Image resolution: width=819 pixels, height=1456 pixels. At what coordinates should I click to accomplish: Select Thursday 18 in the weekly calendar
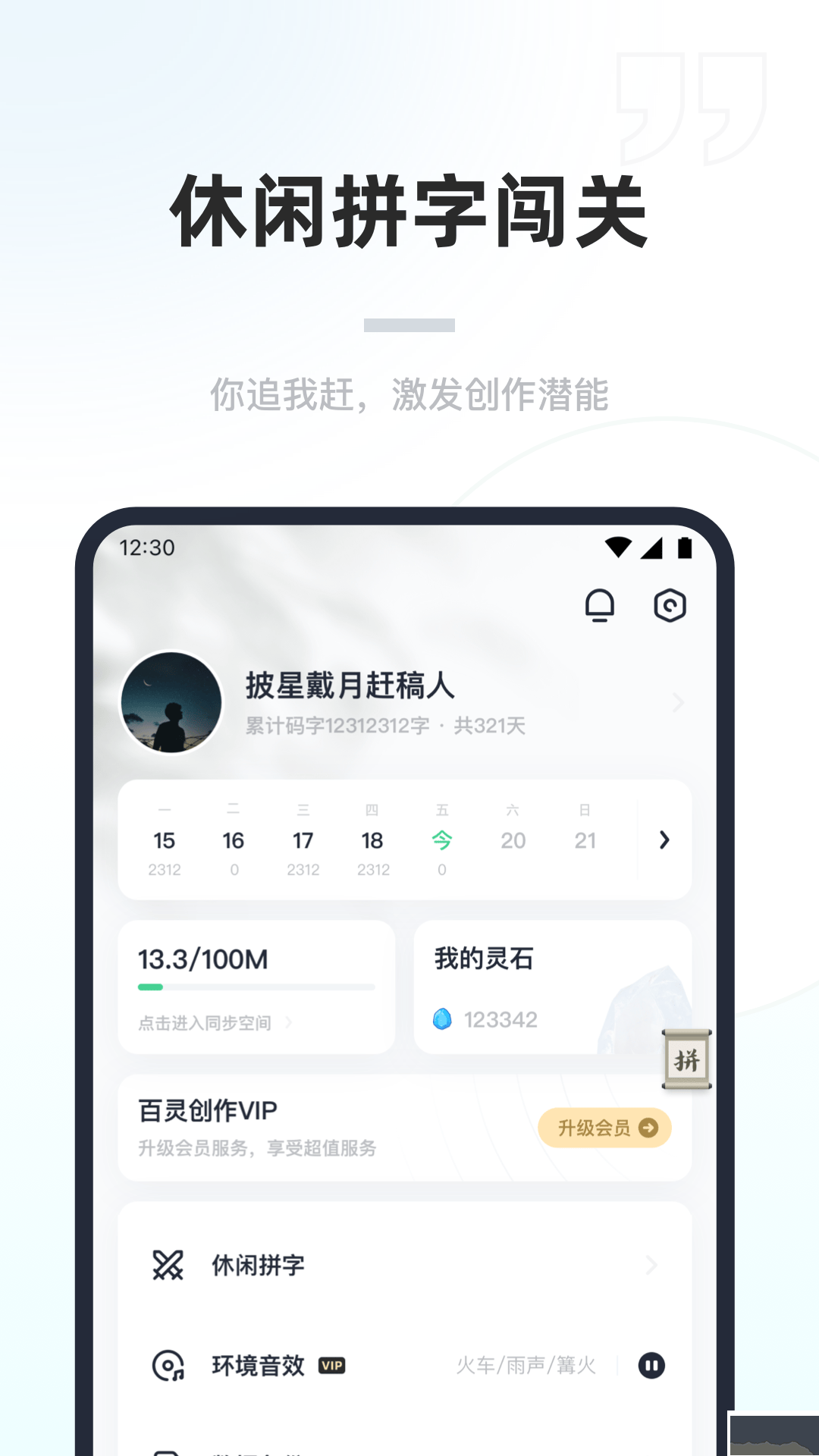(373, 840)
